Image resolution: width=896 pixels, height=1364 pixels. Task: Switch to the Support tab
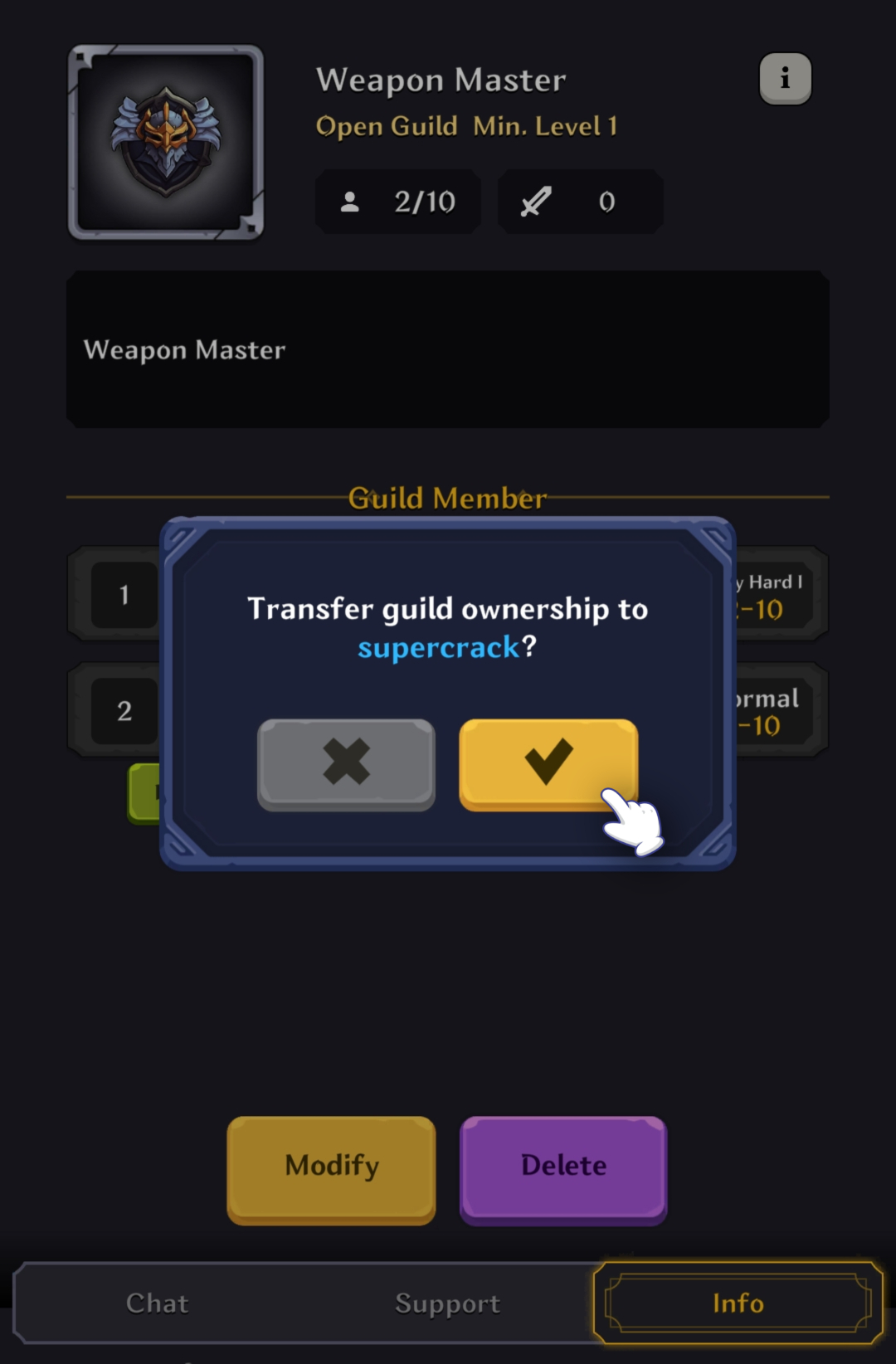[447, 1303]
